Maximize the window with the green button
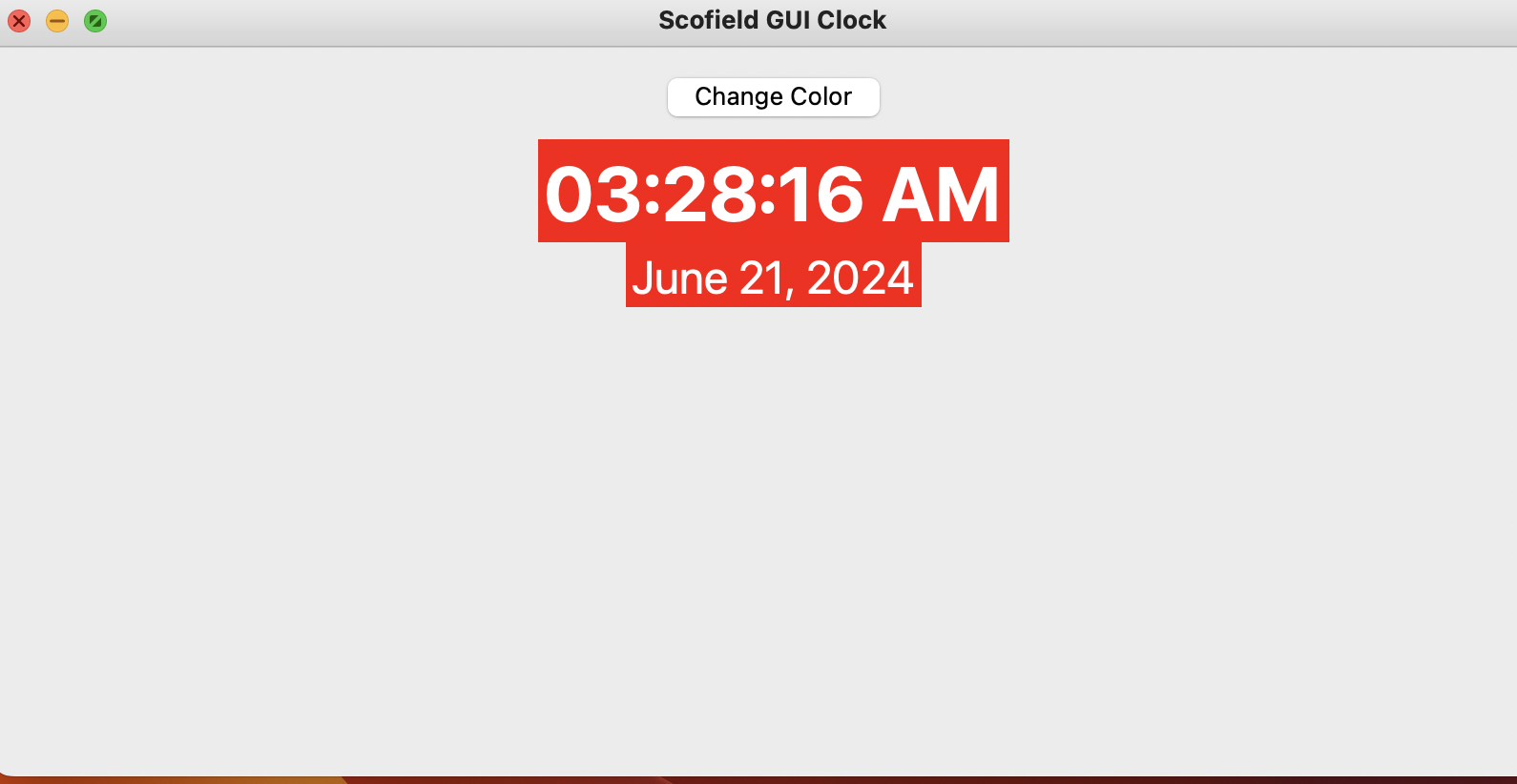1517x784 pixels. coord(95,20)
